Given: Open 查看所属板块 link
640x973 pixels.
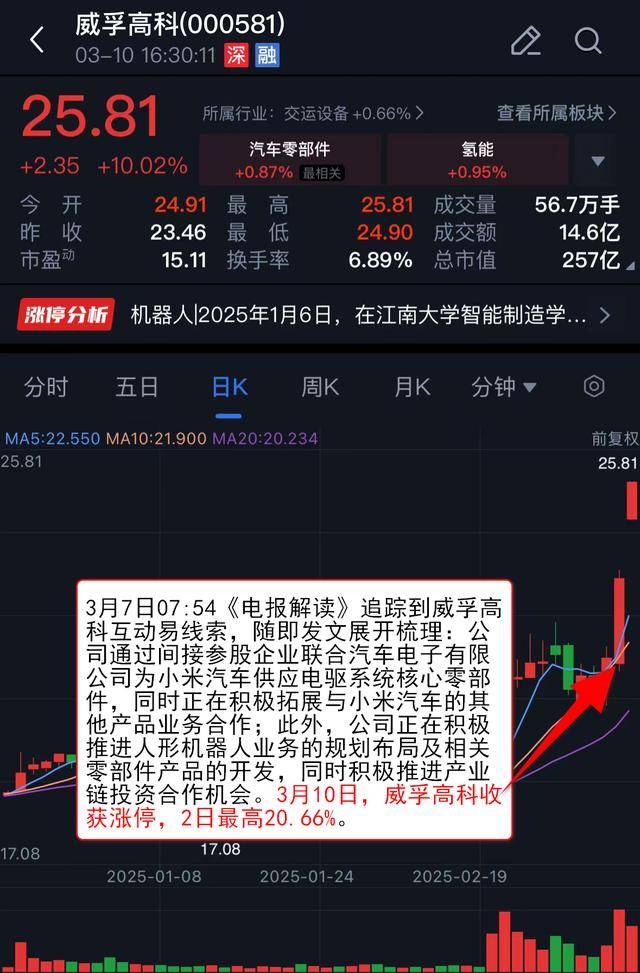Looking at the screenshot, I should (x=557, y=113).
